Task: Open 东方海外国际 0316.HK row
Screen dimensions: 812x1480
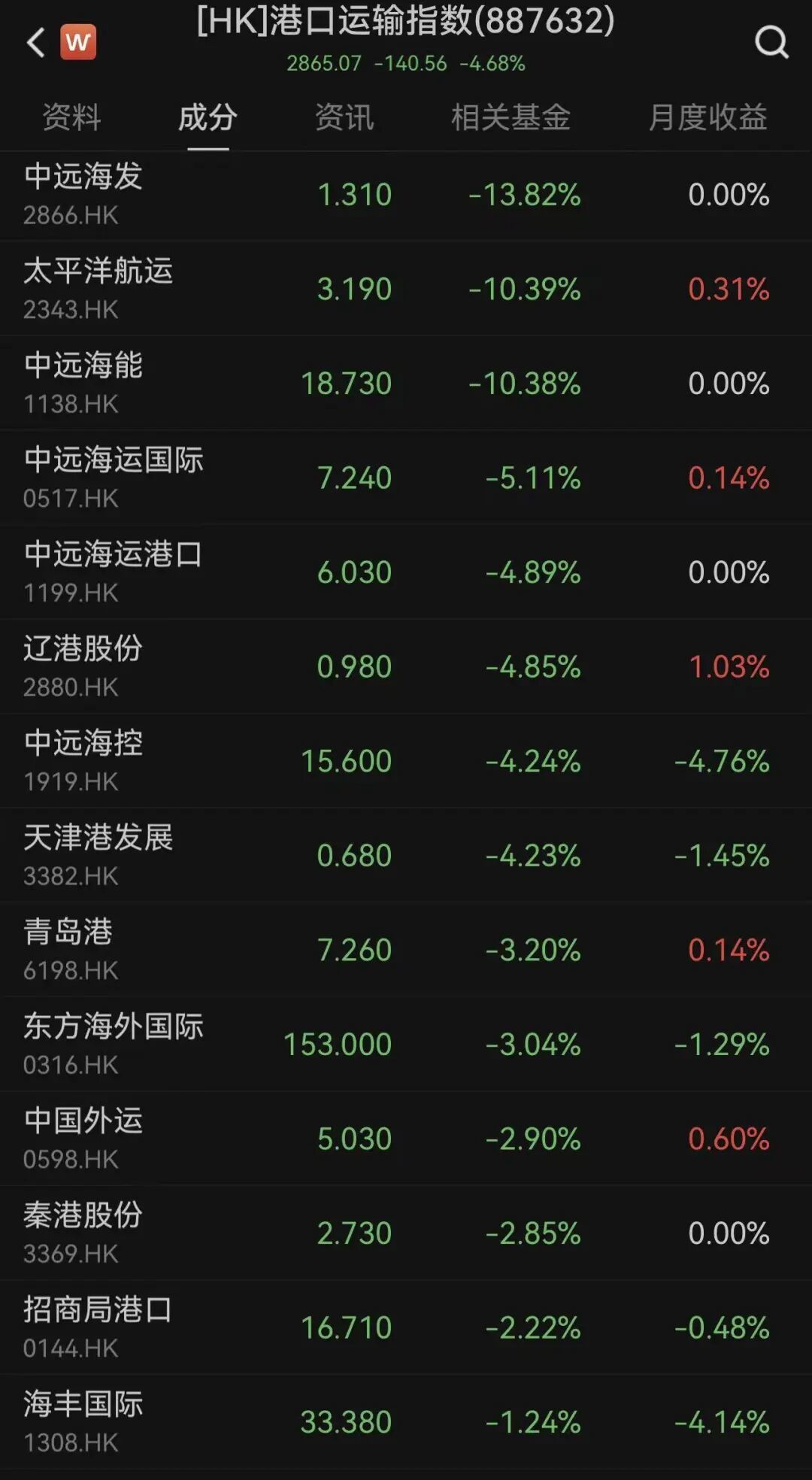Action: (x=406, y=1044)
